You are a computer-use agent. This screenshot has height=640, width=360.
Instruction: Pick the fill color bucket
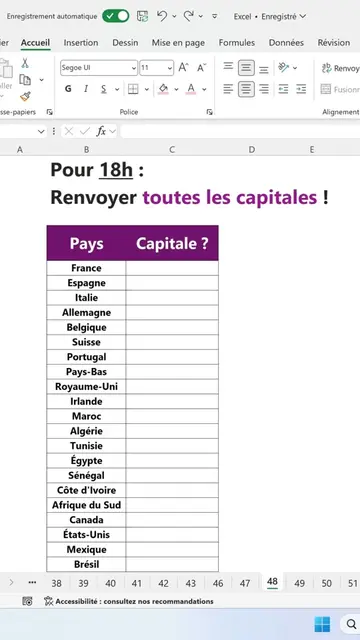pos(163,89)
